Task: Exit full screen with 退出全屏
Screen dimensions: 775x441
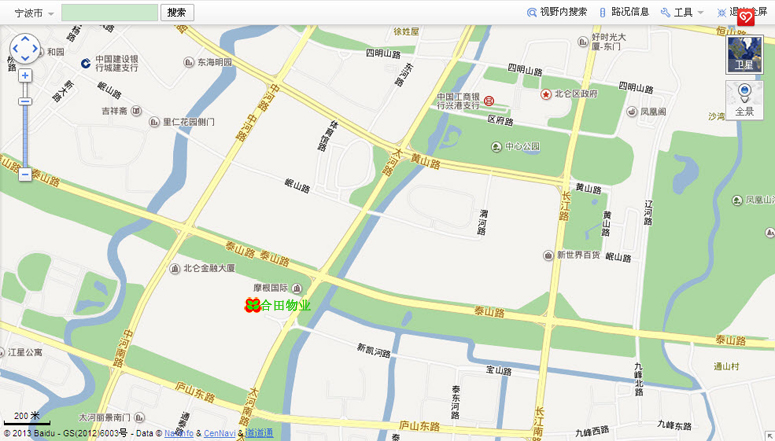Action: [x=749, y=12]
